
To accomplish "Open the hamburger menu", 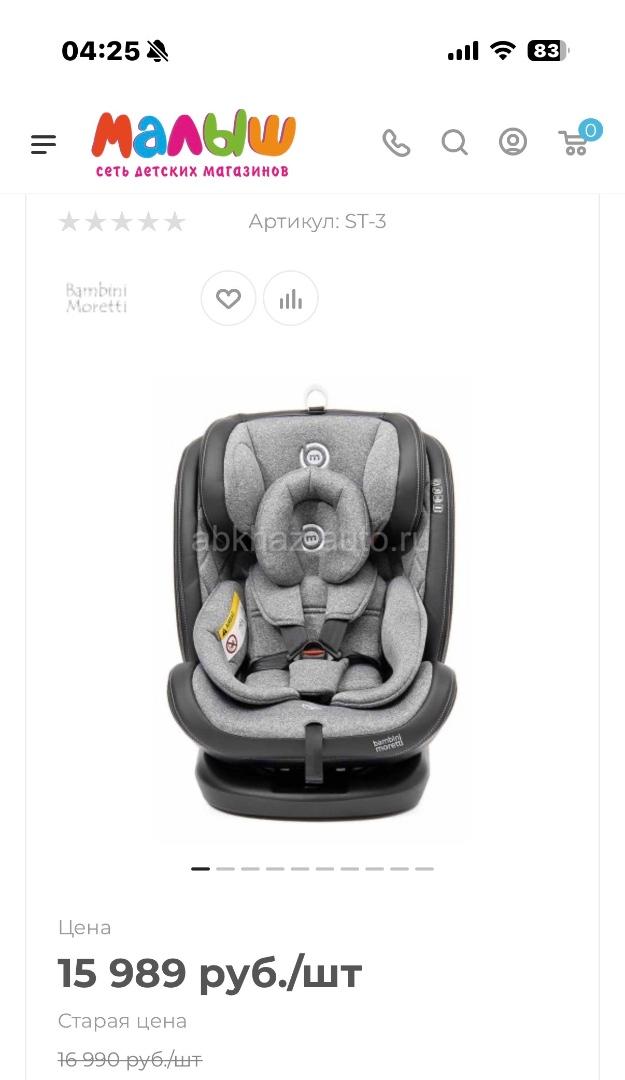I will (x=43, y=144).
